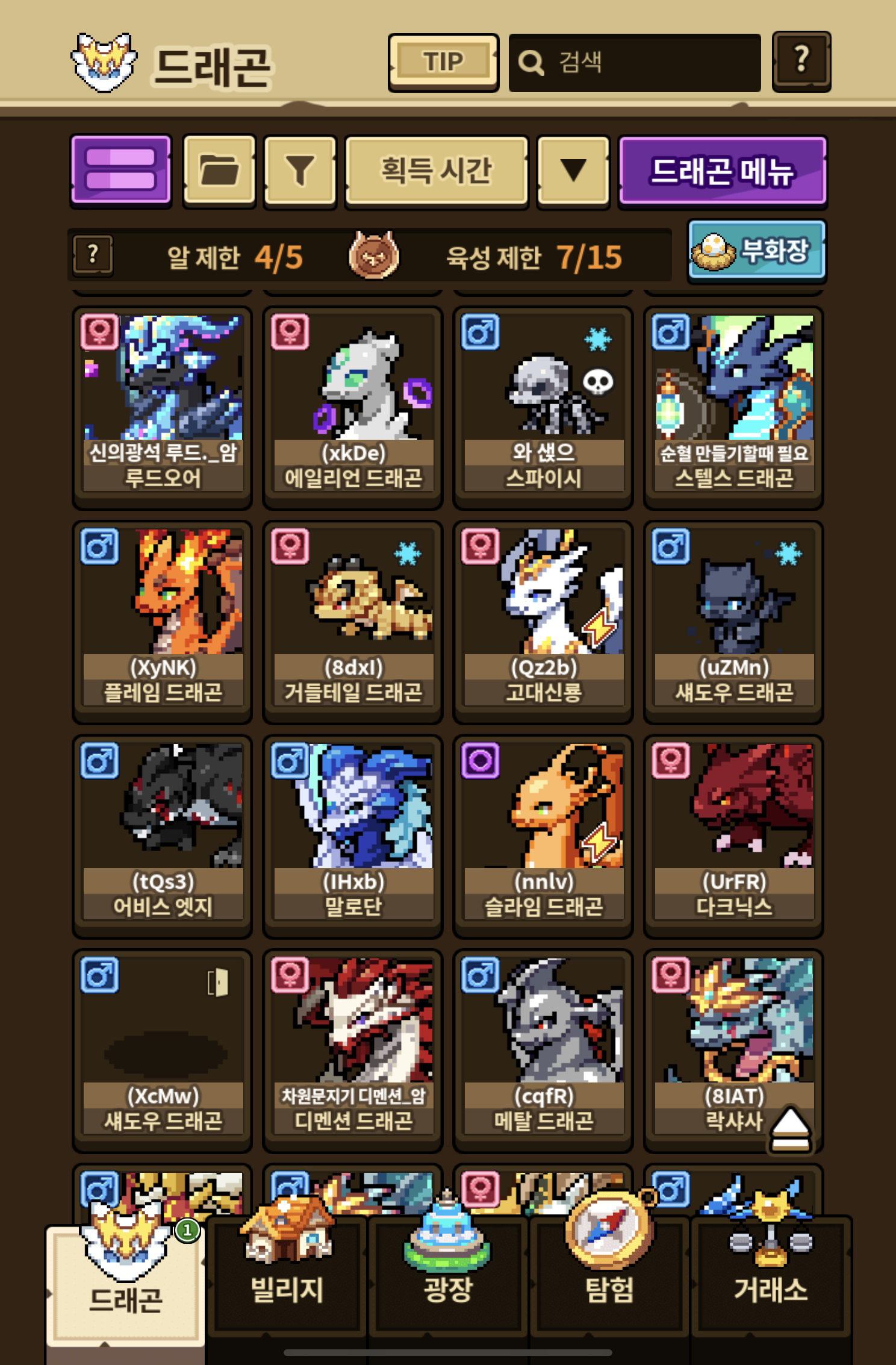Open the TIP button
896x1365 pixels.
click(x=443, y=62)
